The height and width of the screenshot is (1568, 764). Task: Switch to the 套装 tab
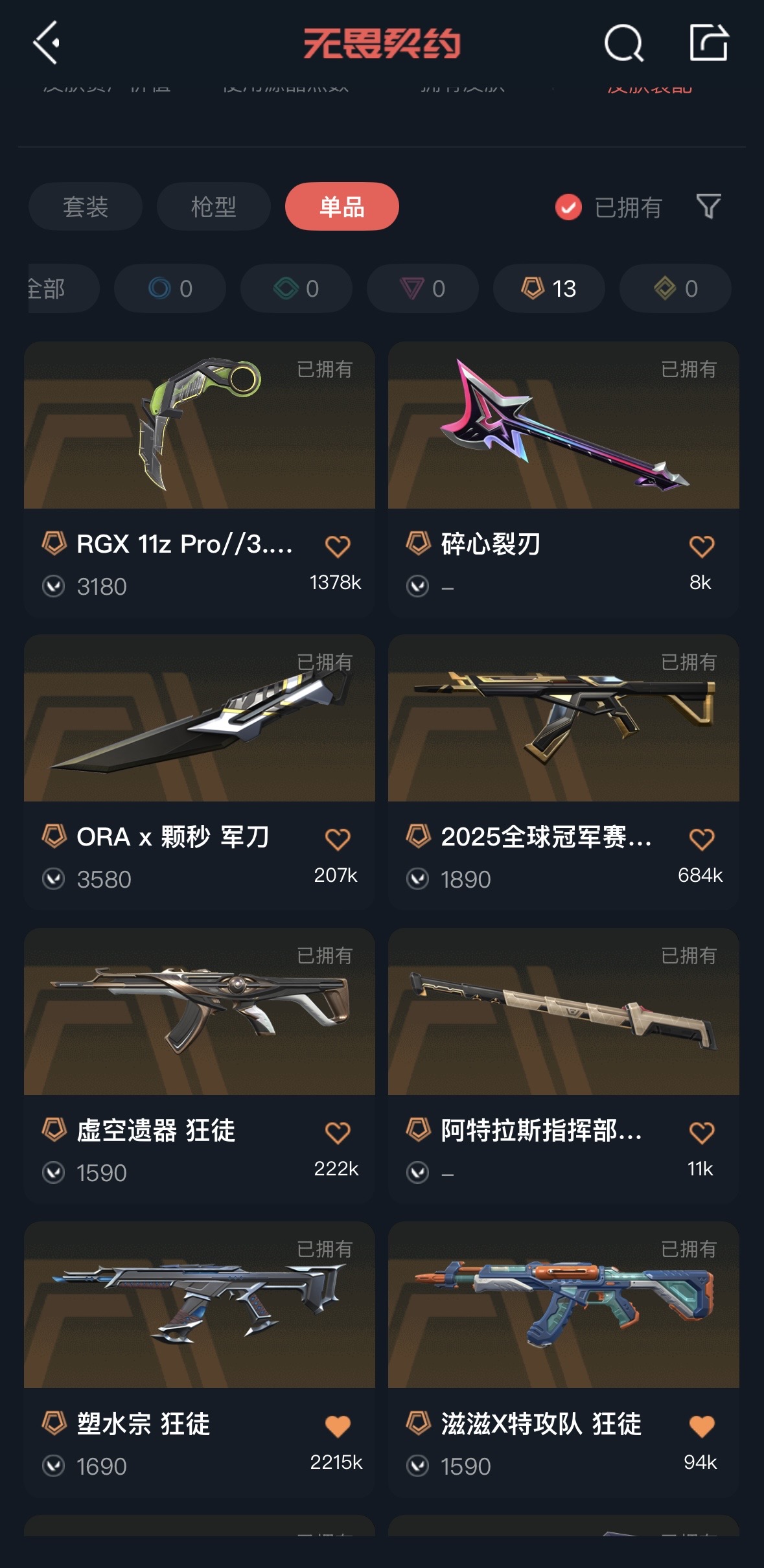86,207
